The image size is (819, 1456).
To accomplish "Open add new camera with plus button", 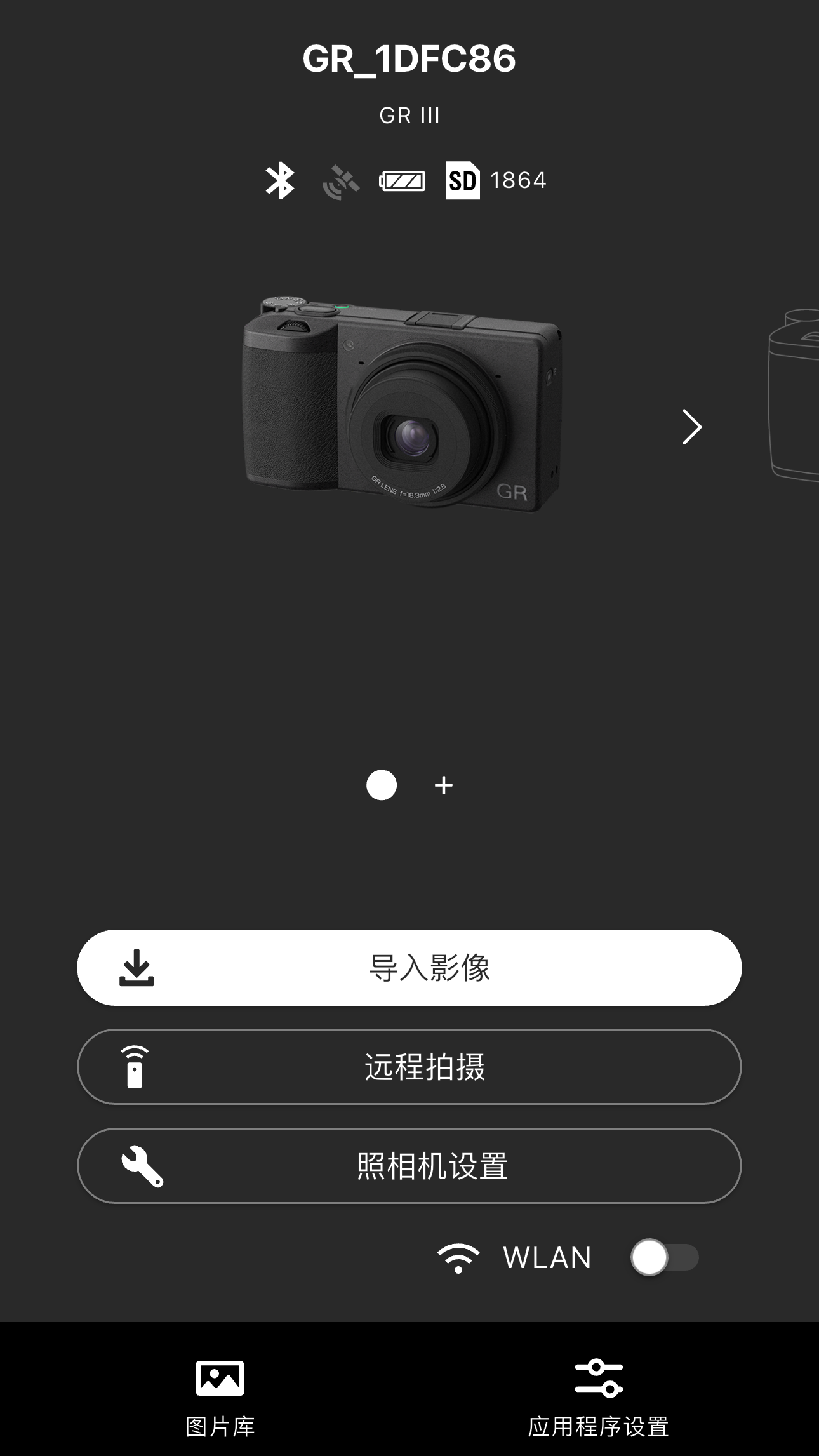I will click(x=443, y=785).
